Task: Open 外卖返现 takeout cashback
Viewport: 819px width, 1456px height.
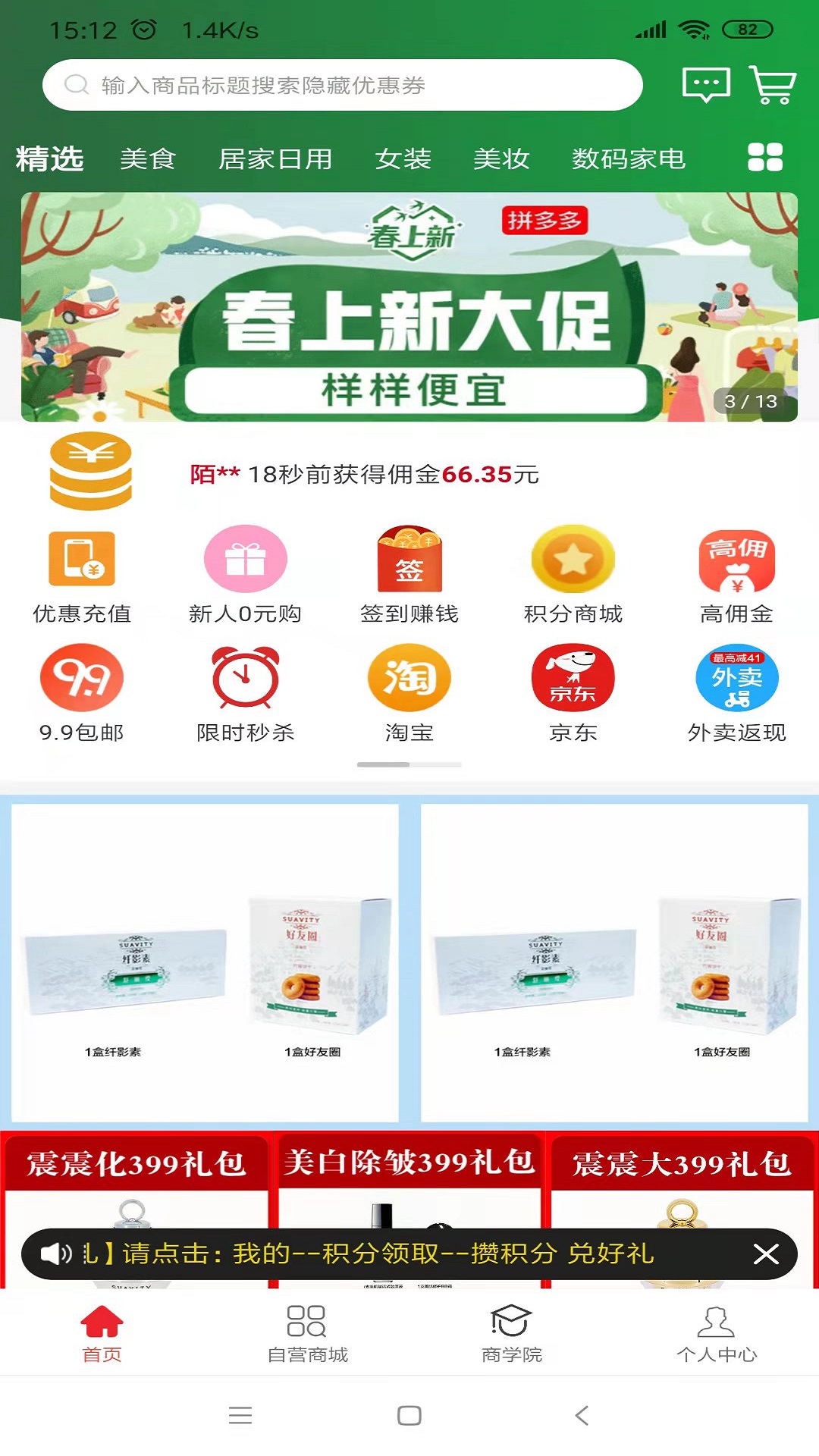Action: 736,694
